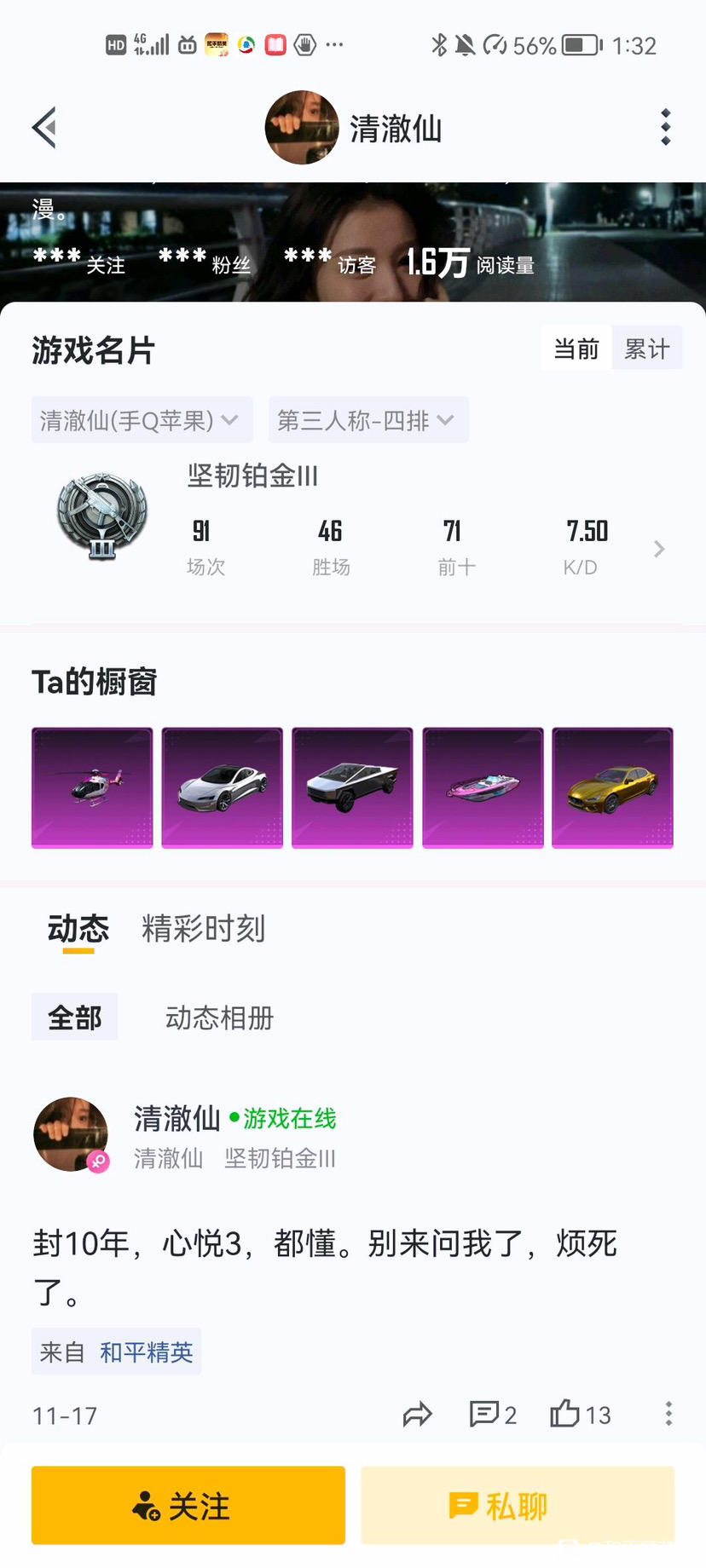706x1568 pixels.
Task: Select the 当前 stats tab
Action: pyautogui.click(x=576, y=349)
